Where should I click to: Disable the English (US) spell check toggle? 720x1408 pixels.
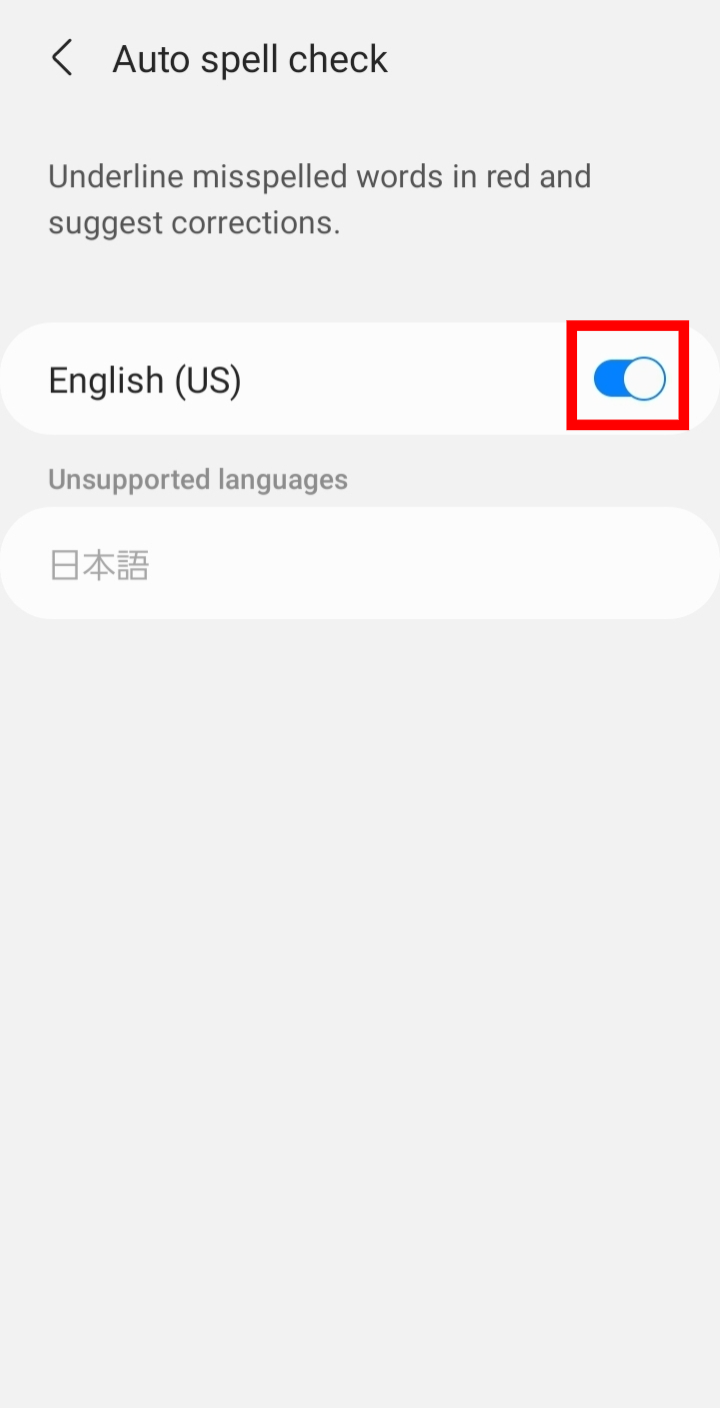627,378
